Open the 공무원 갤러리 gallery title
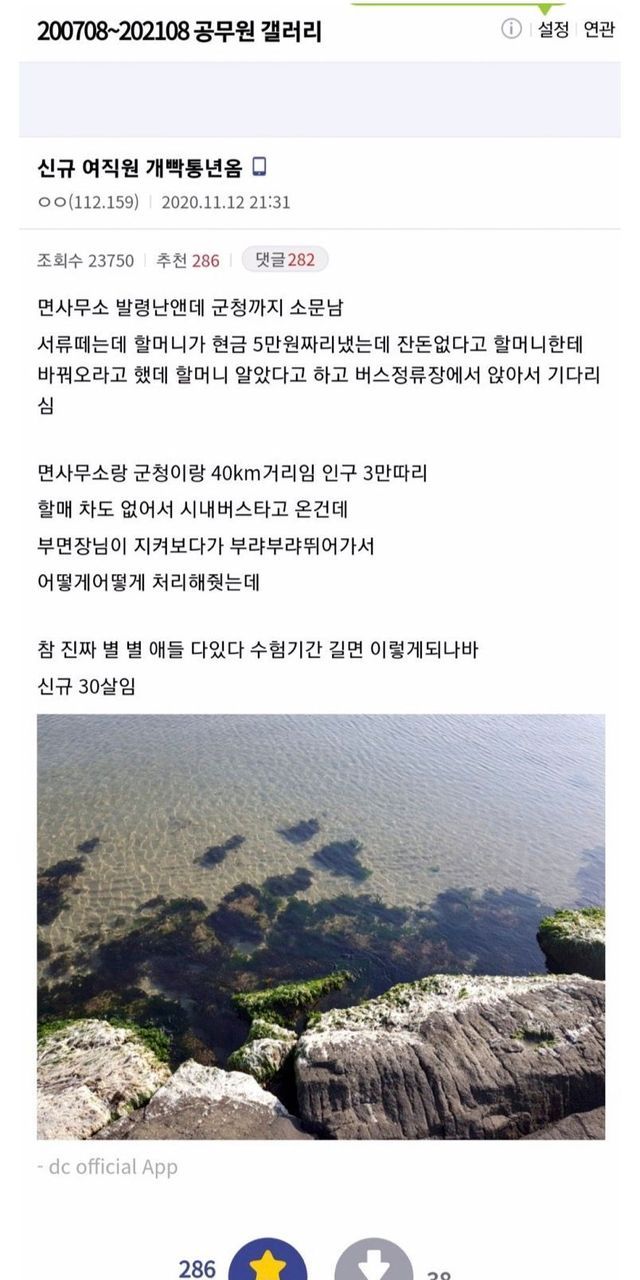Viewport: 640px width, 1280px height. click(x=180, y=30)
